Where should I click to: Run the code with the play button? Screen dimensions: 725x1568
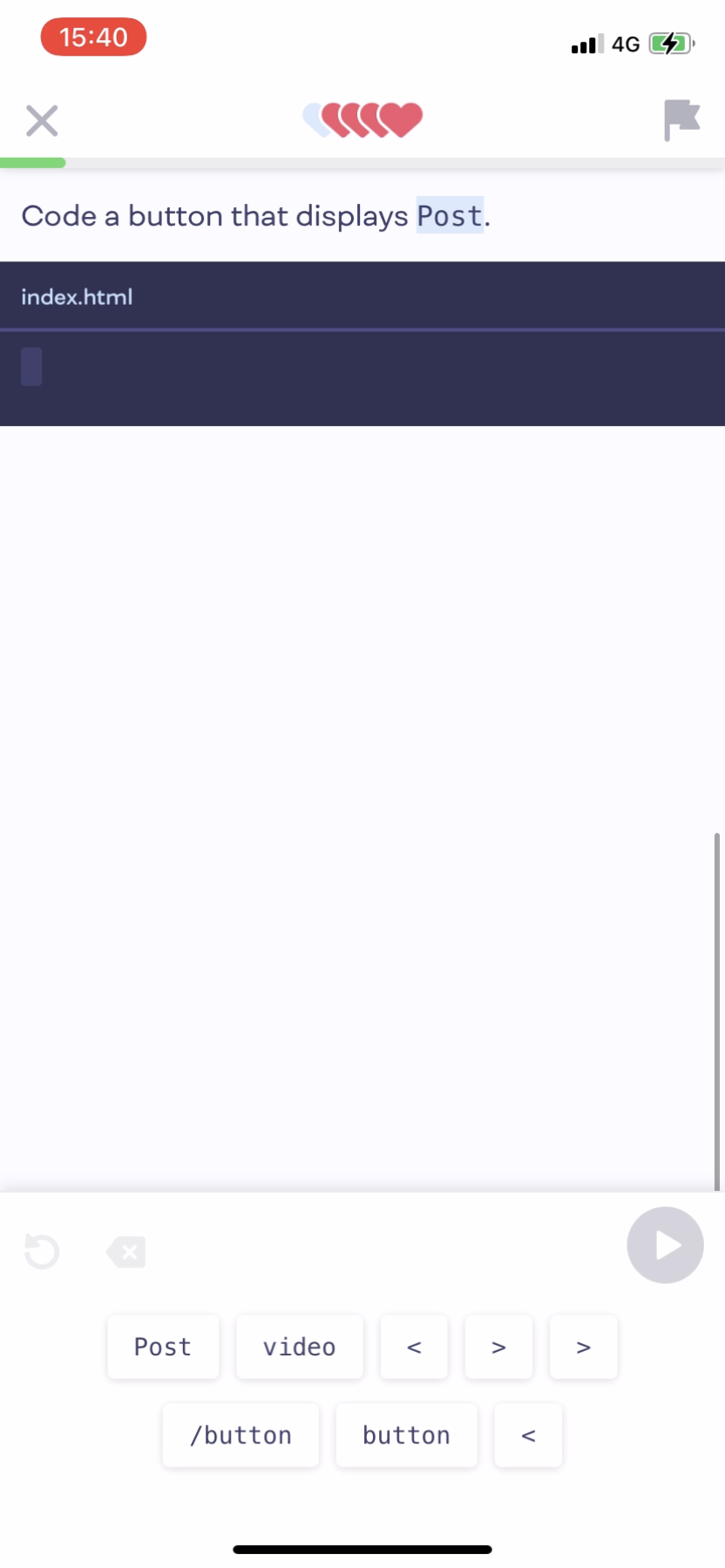(x=665, y=1245)
